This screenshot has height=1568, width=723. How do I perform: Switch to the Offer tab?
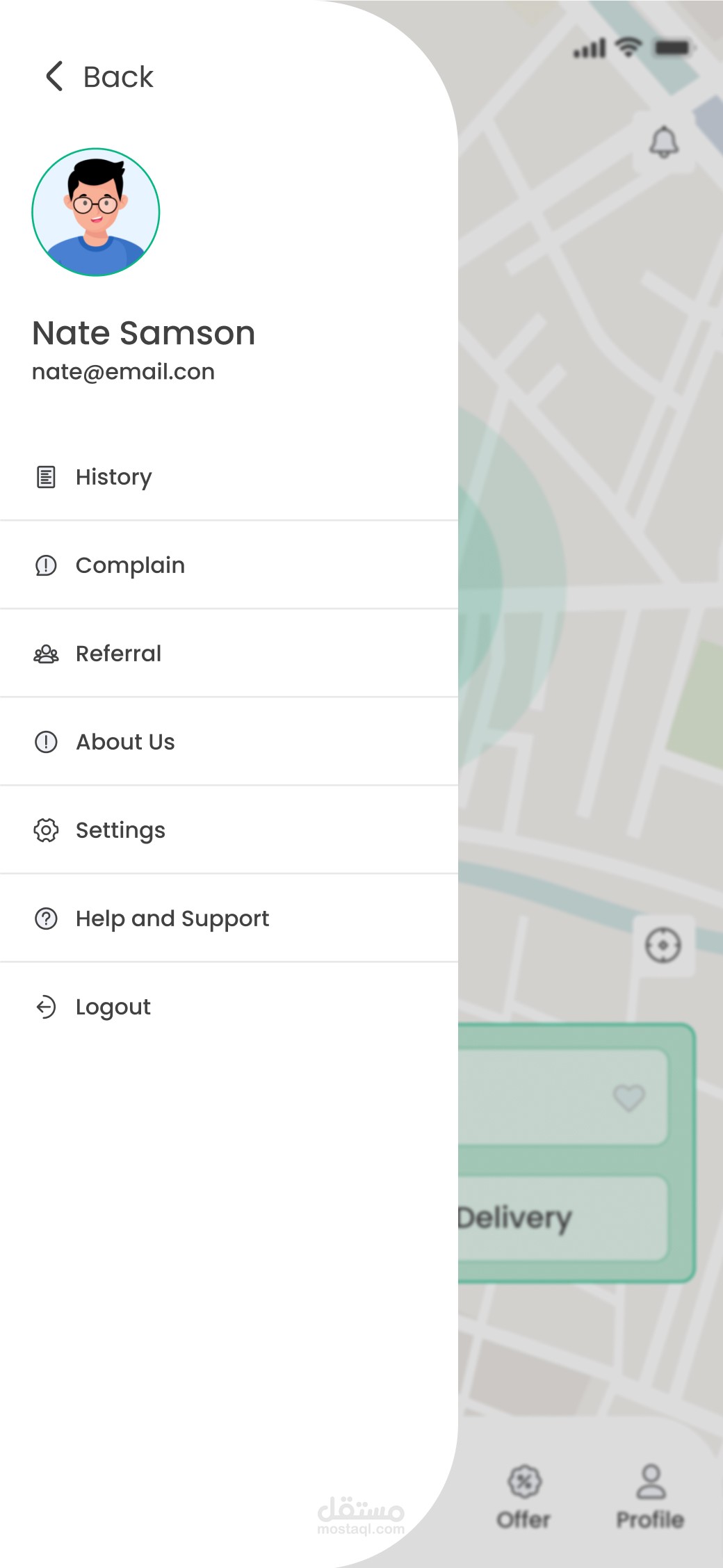(524, 1498)
